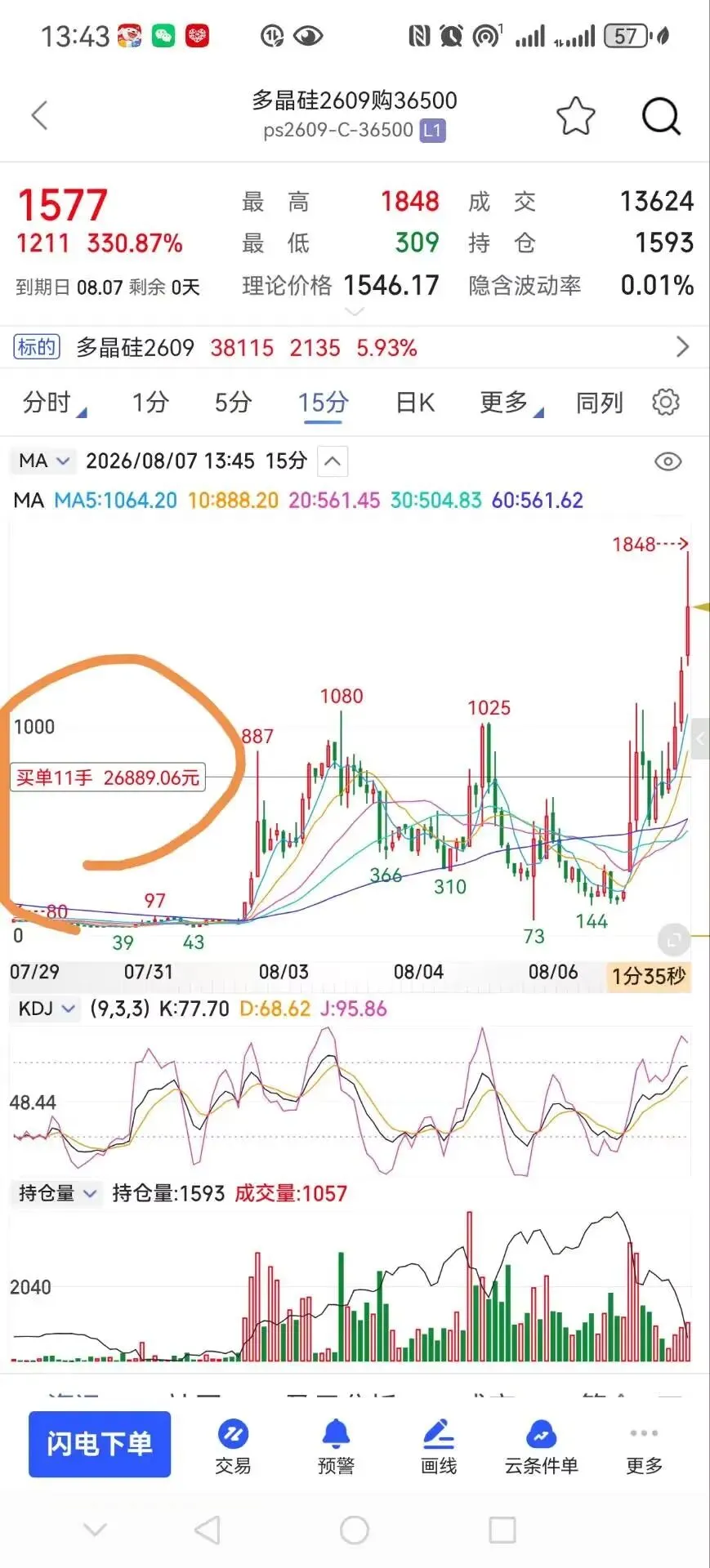The width and height of the screenshot is (710, 1568).
Task: Open chart settings gear icon
Action: tap(666, 402)
